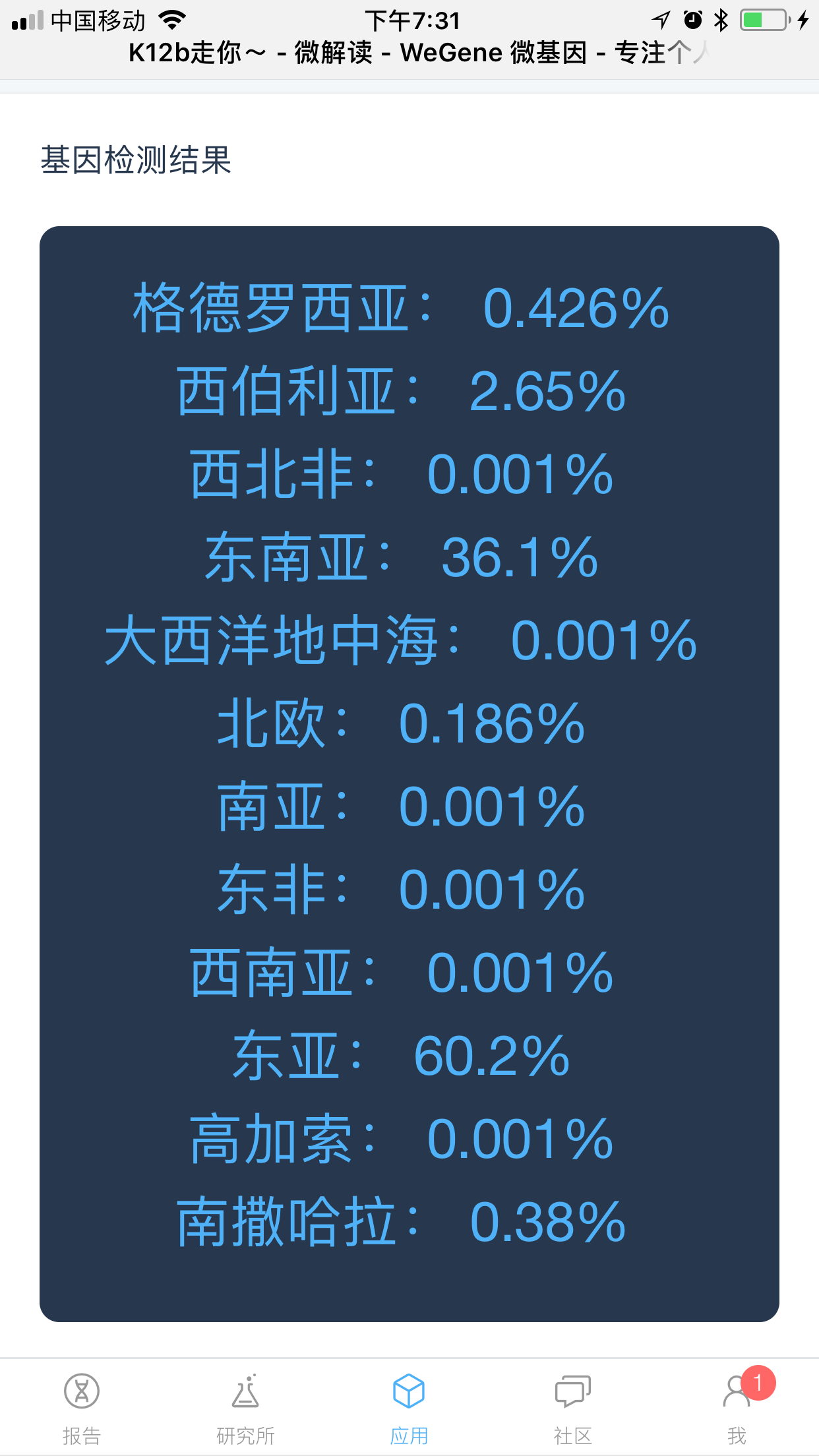This screenshot has width=819, height=1456.
Task: Open the 研究所 tab
Action: coord(245,1408)
